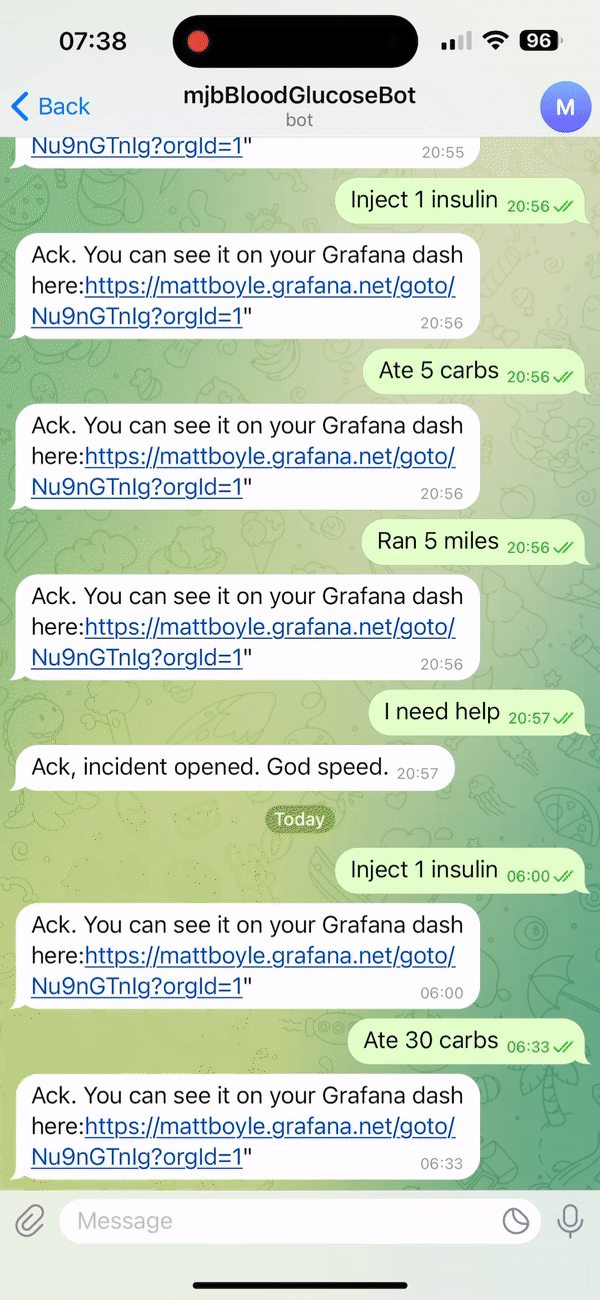
Task: Open the sticker panel icon
Action: [x=515, y=1221]
